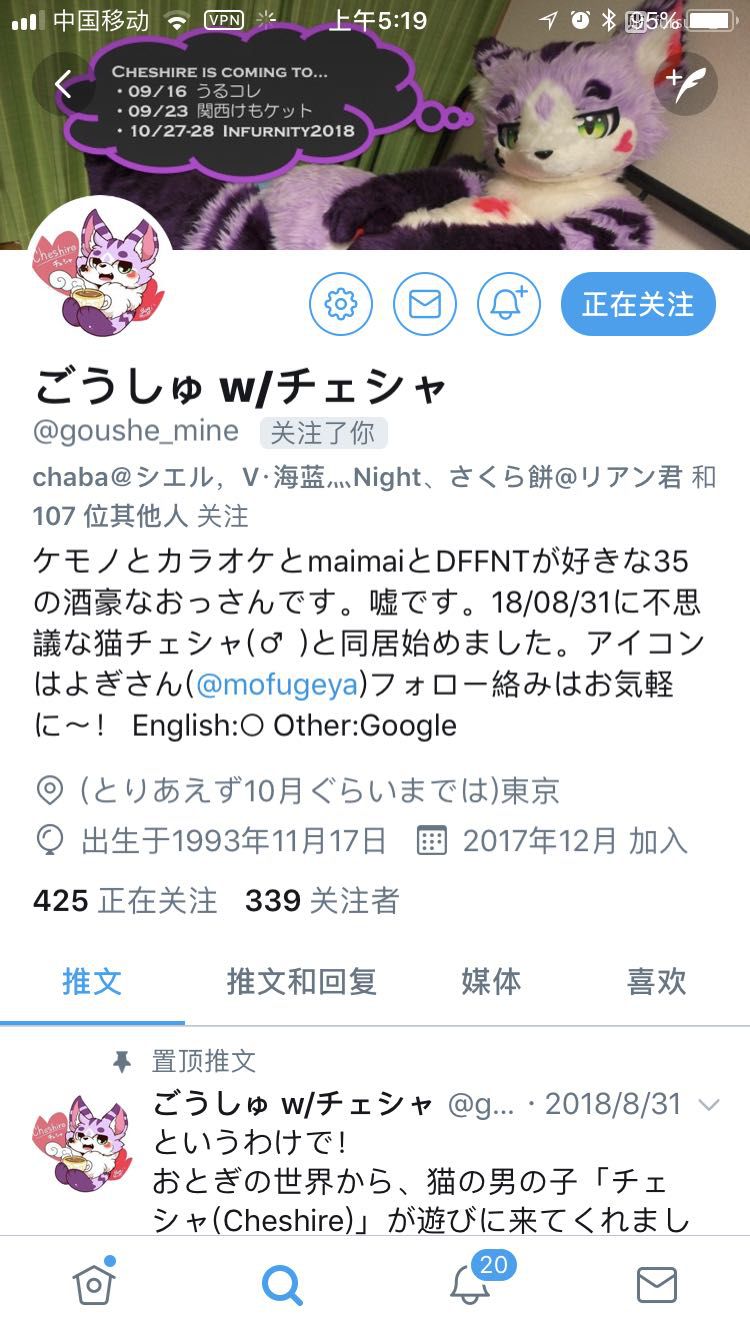Send a direct message via the envelope button
This screenshot has width=750, height=1334.
click(424, 303)
